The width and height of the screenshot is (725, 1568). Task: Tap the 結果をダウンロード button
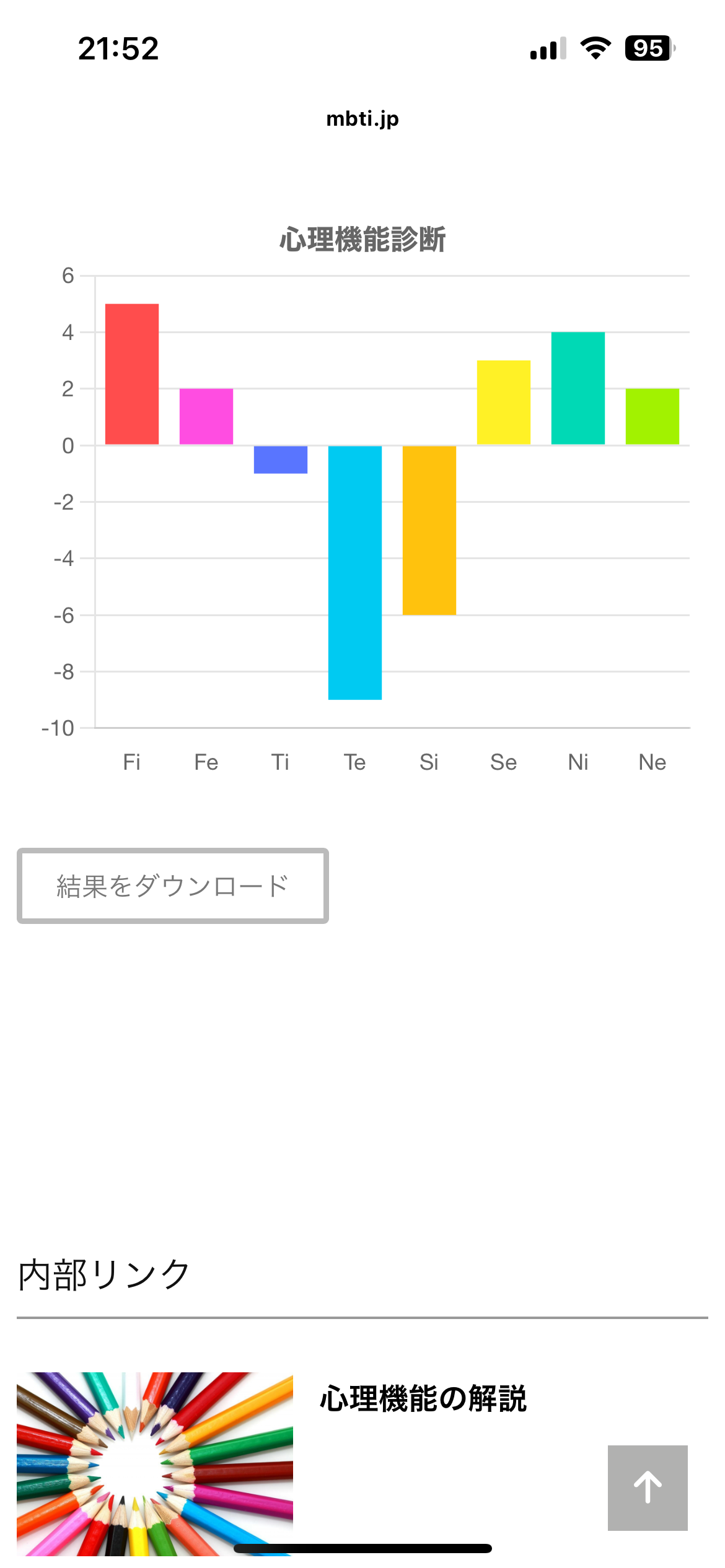pos(172,886)
